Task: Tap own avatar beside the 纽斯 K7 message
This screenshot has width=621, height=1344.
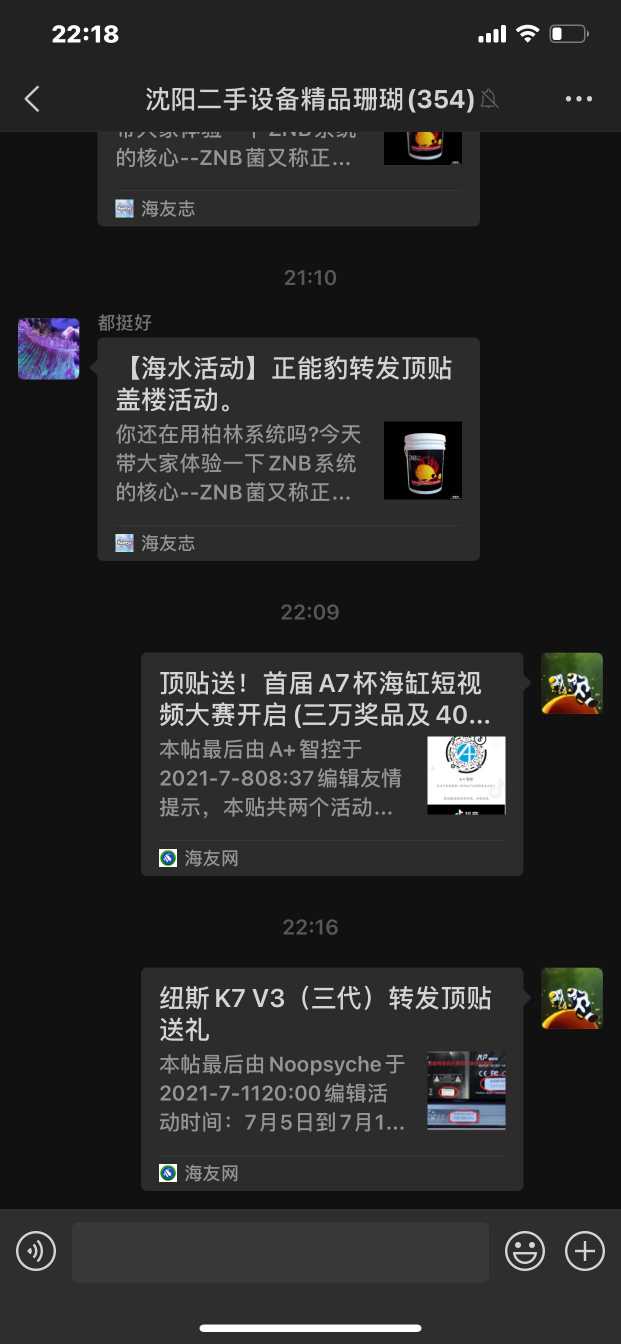Action: tap(572, 998)
